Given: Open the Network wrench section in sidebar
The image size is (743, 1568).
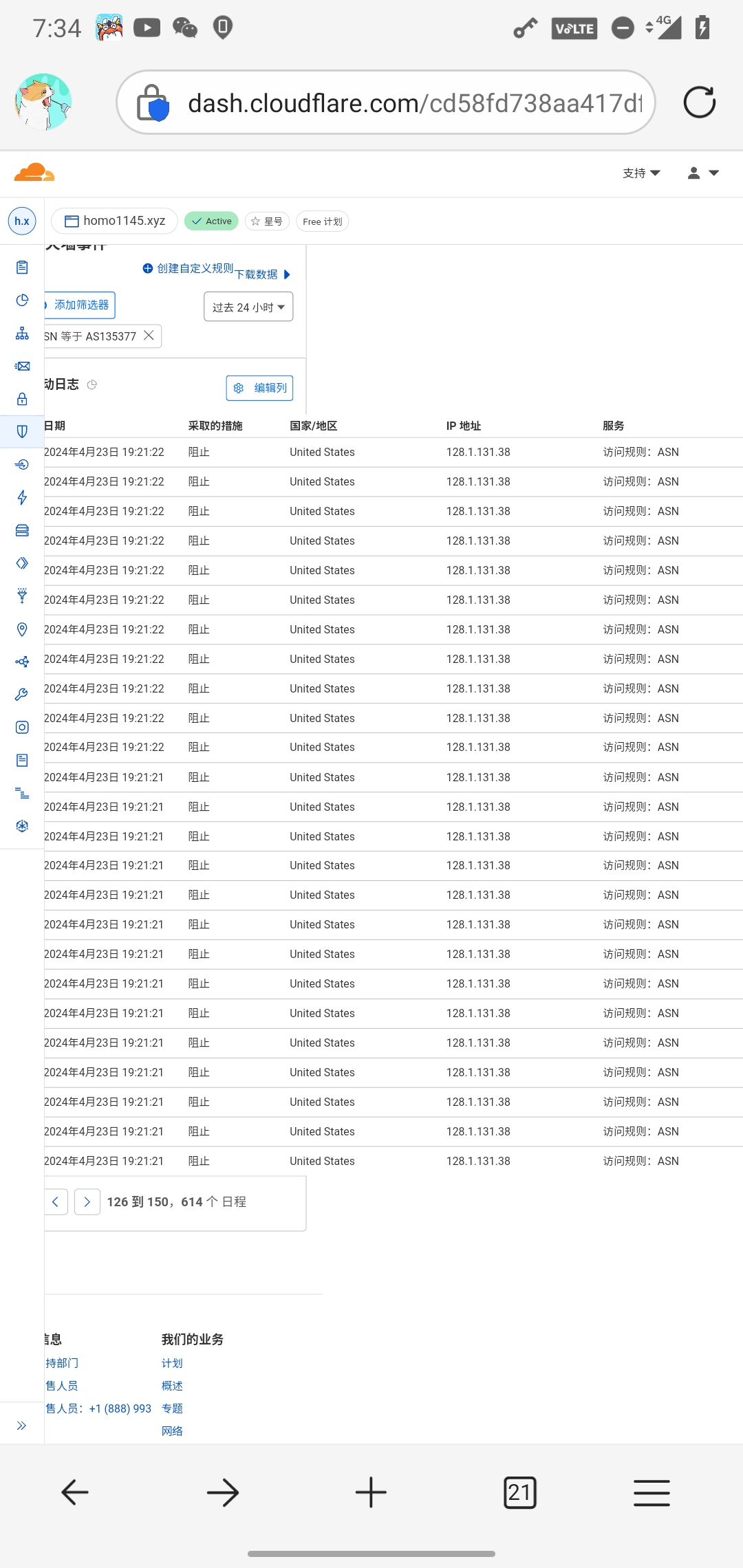Looking at the screenshot, I should [x=21, y=693].
